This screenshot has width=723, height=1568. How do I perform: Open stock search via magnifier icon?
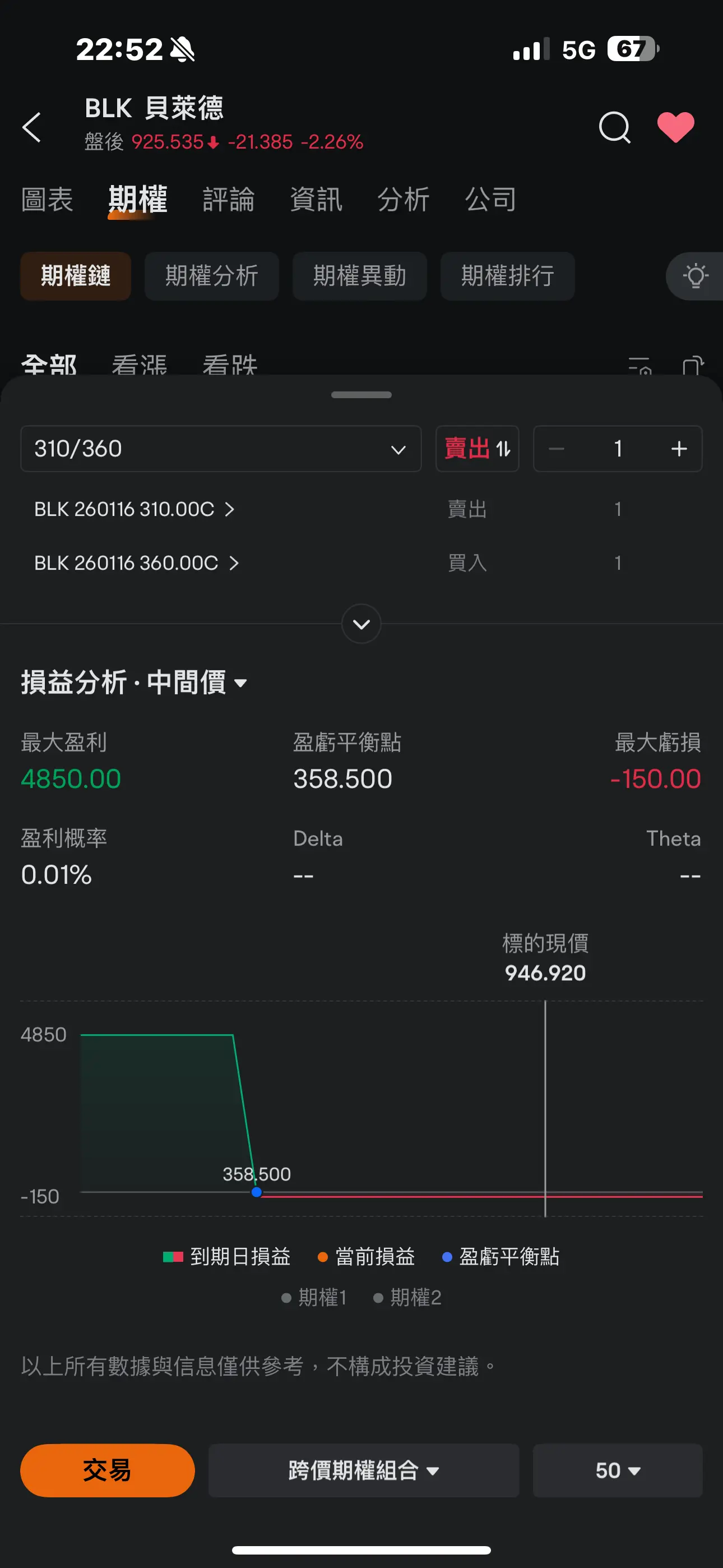[615, 127]
